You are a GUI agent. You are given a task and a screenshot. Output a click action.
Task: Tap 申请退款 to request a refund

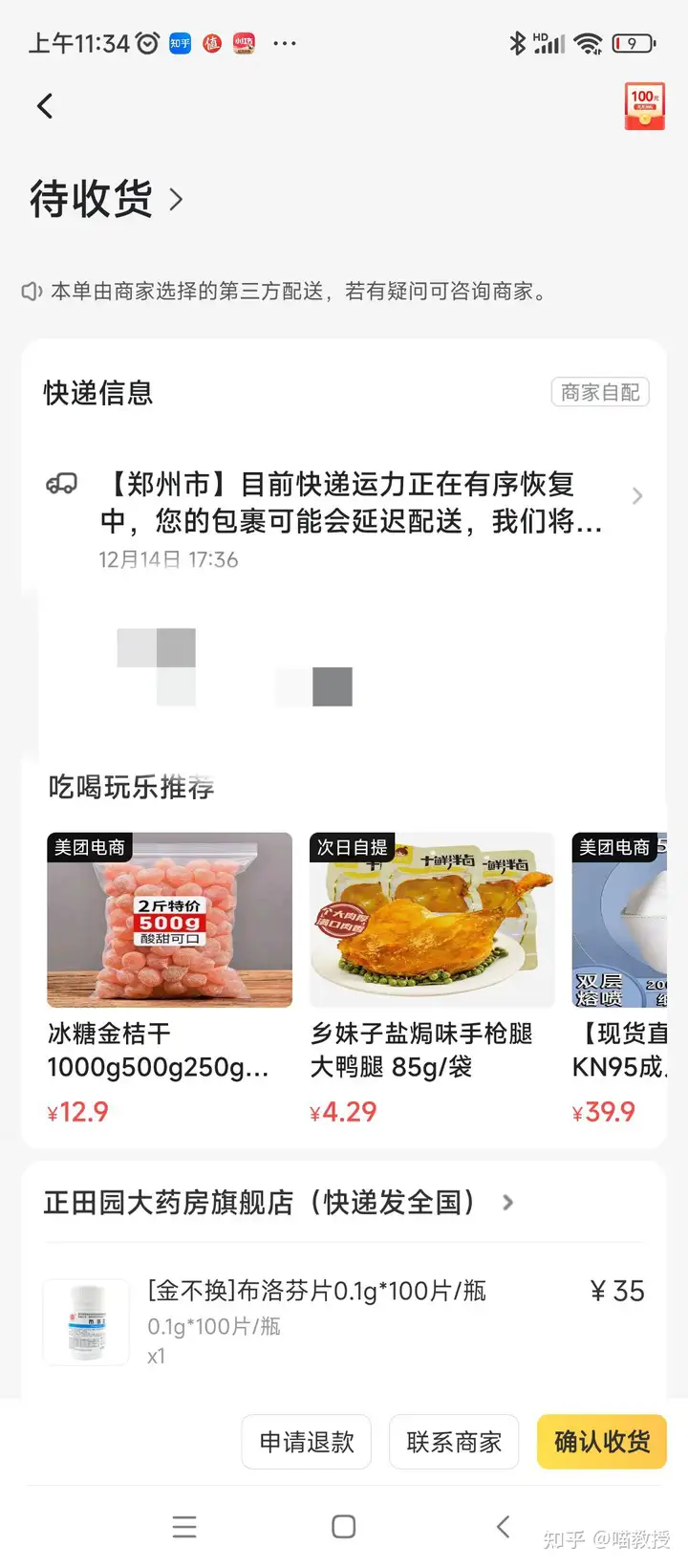[306, 1442]
